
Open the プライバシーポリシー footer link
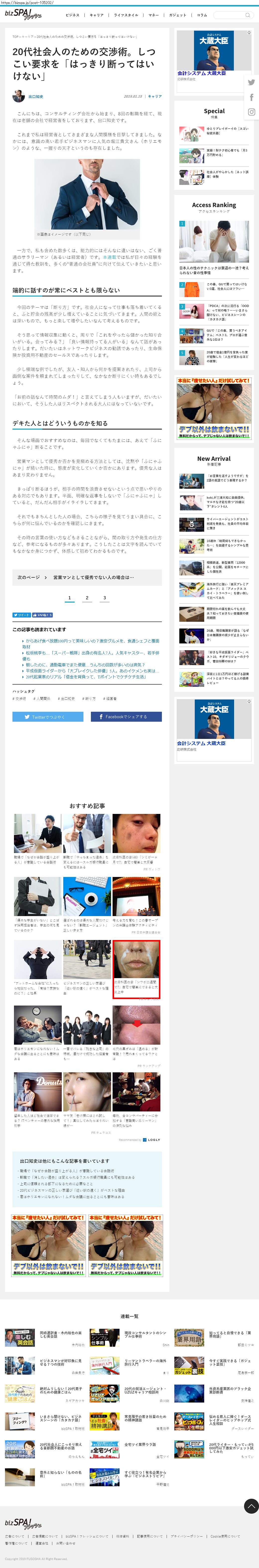point(187,1536)
